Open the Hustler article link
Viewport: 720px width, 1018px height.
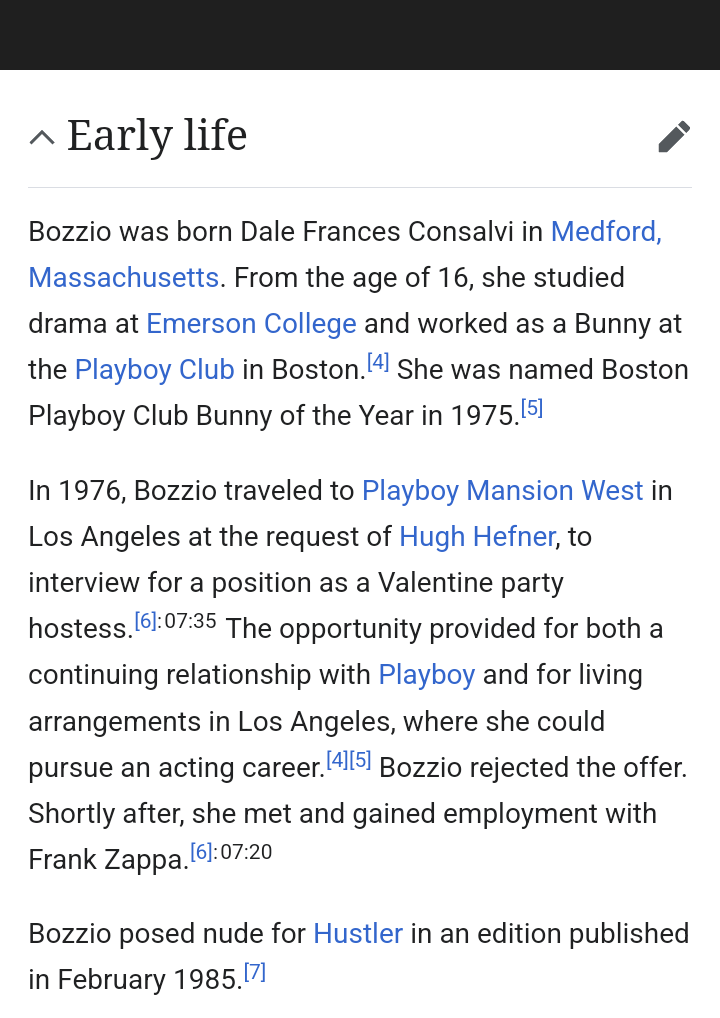tap(357, 934)
